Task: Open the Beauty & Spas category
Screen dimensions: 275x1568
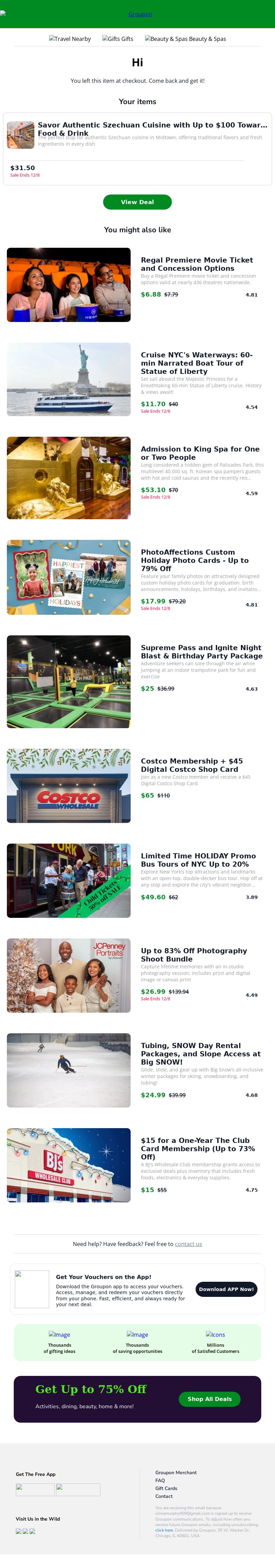Action: click(x=185, y=39)
